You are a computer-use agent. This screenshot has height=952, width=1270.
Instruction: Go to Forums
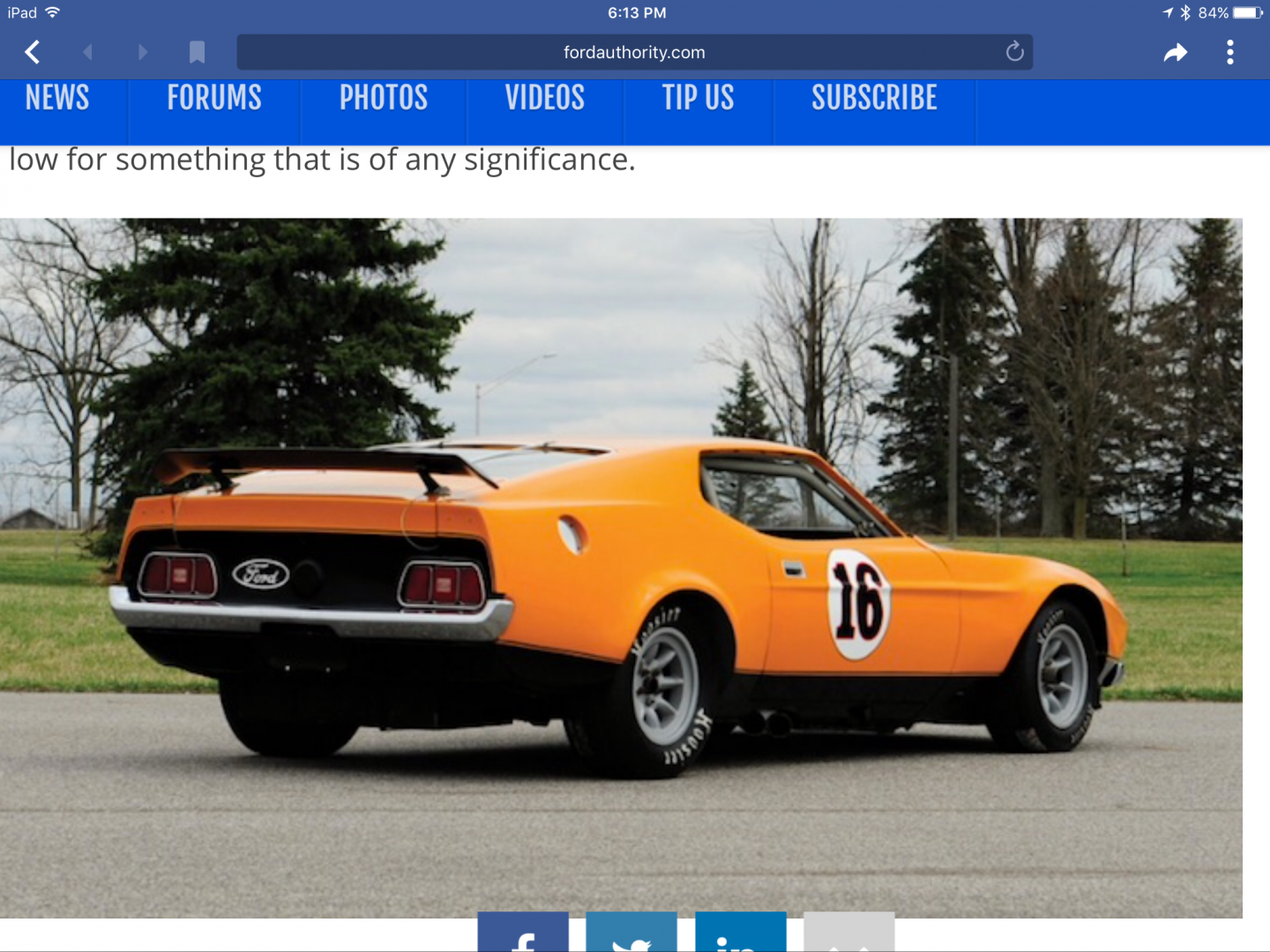(x=214, y=98)
